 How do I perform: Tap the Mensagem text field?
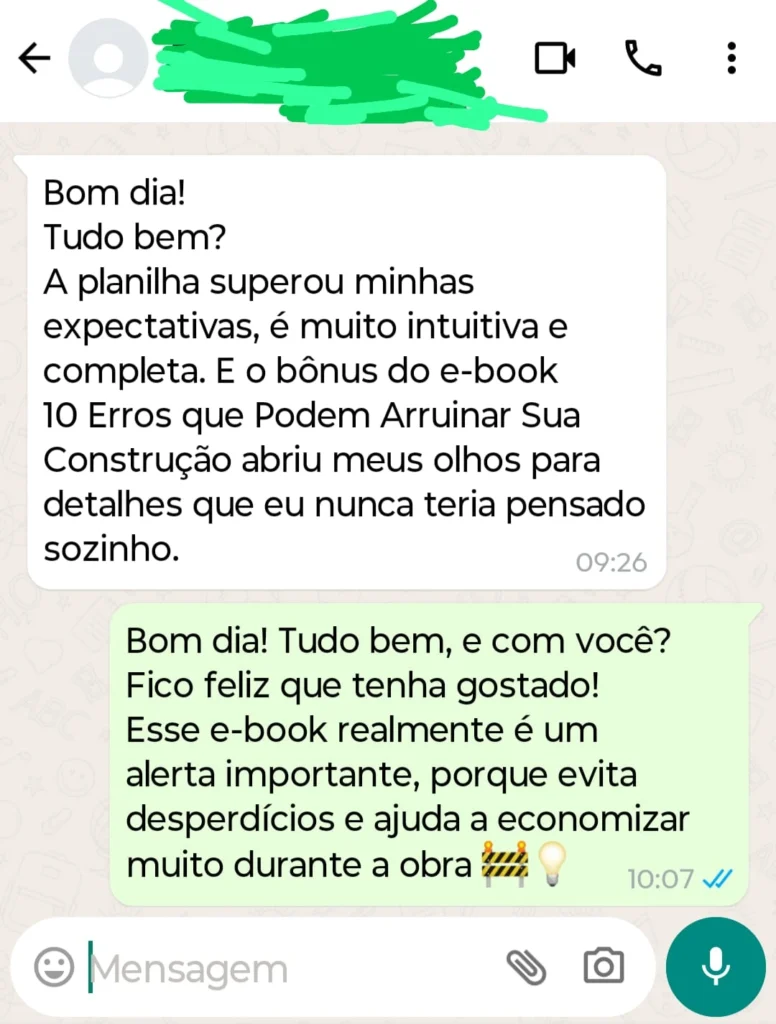(x=280, y=968)
